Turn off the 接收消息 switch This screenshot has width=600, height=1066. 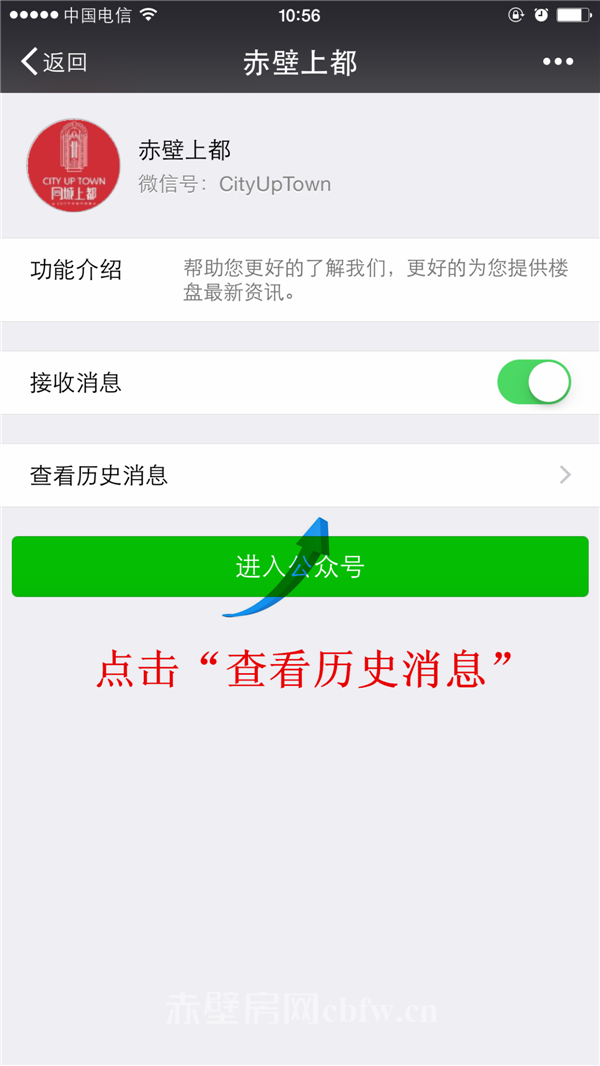click(534, 382)
